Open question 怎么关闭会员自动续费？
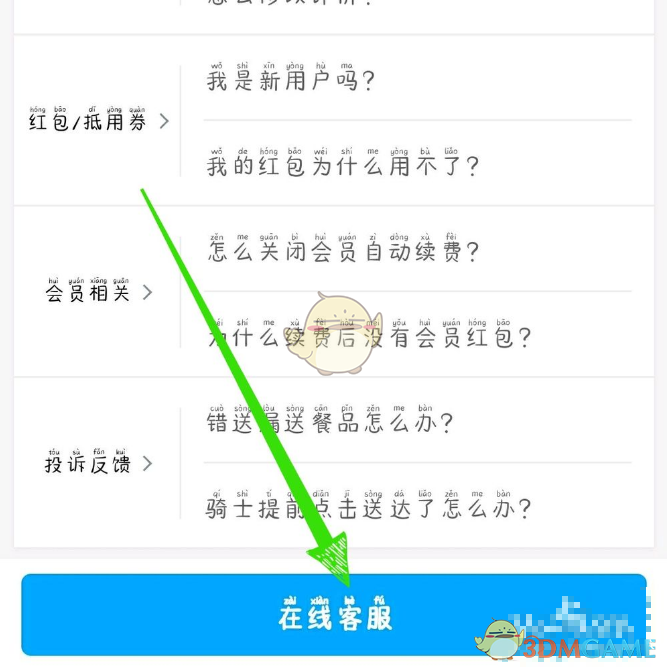 click(x=343, y=251)
